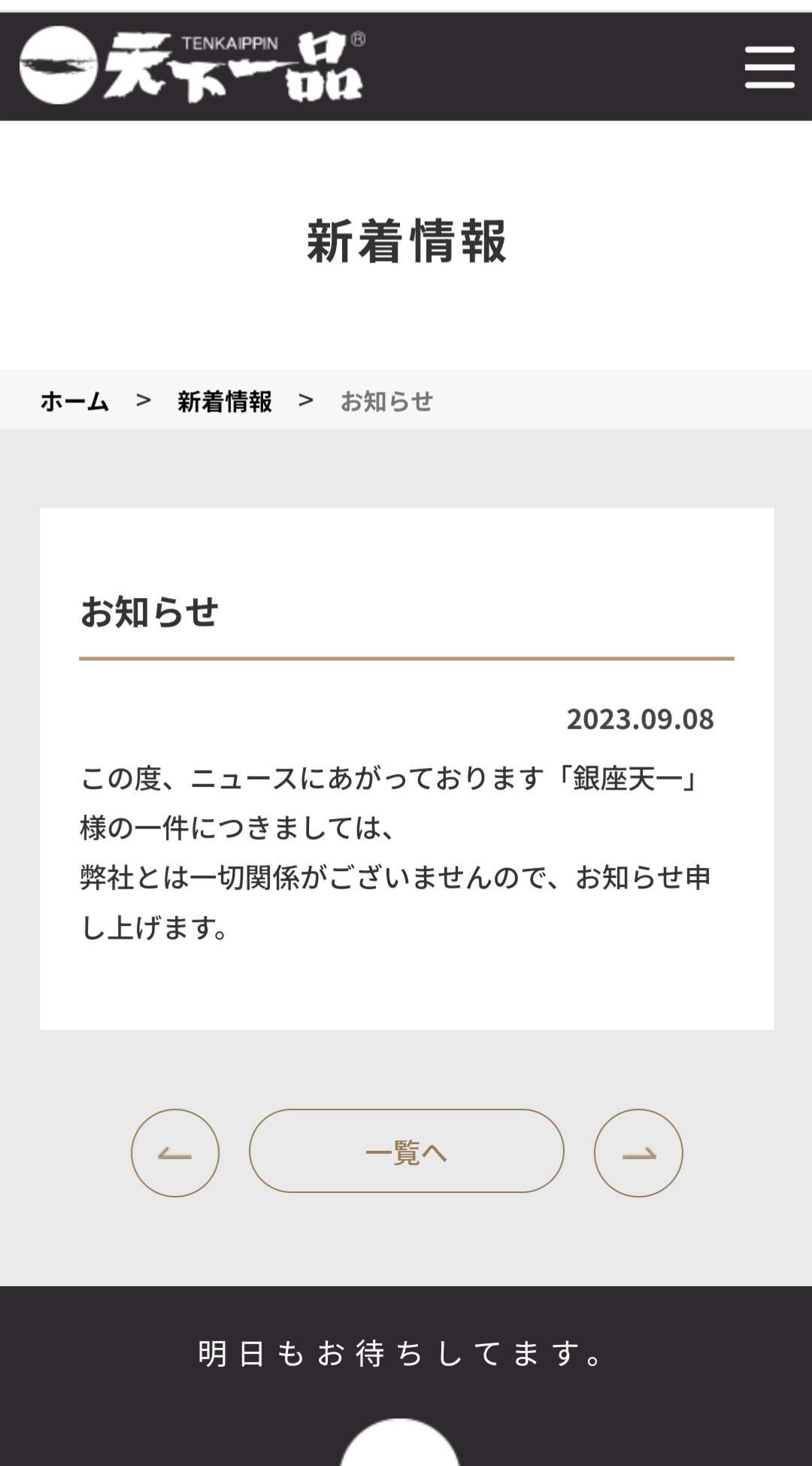Return to the list via 一覧へ
The image size is (812, 1466).
coord(407,1151)
